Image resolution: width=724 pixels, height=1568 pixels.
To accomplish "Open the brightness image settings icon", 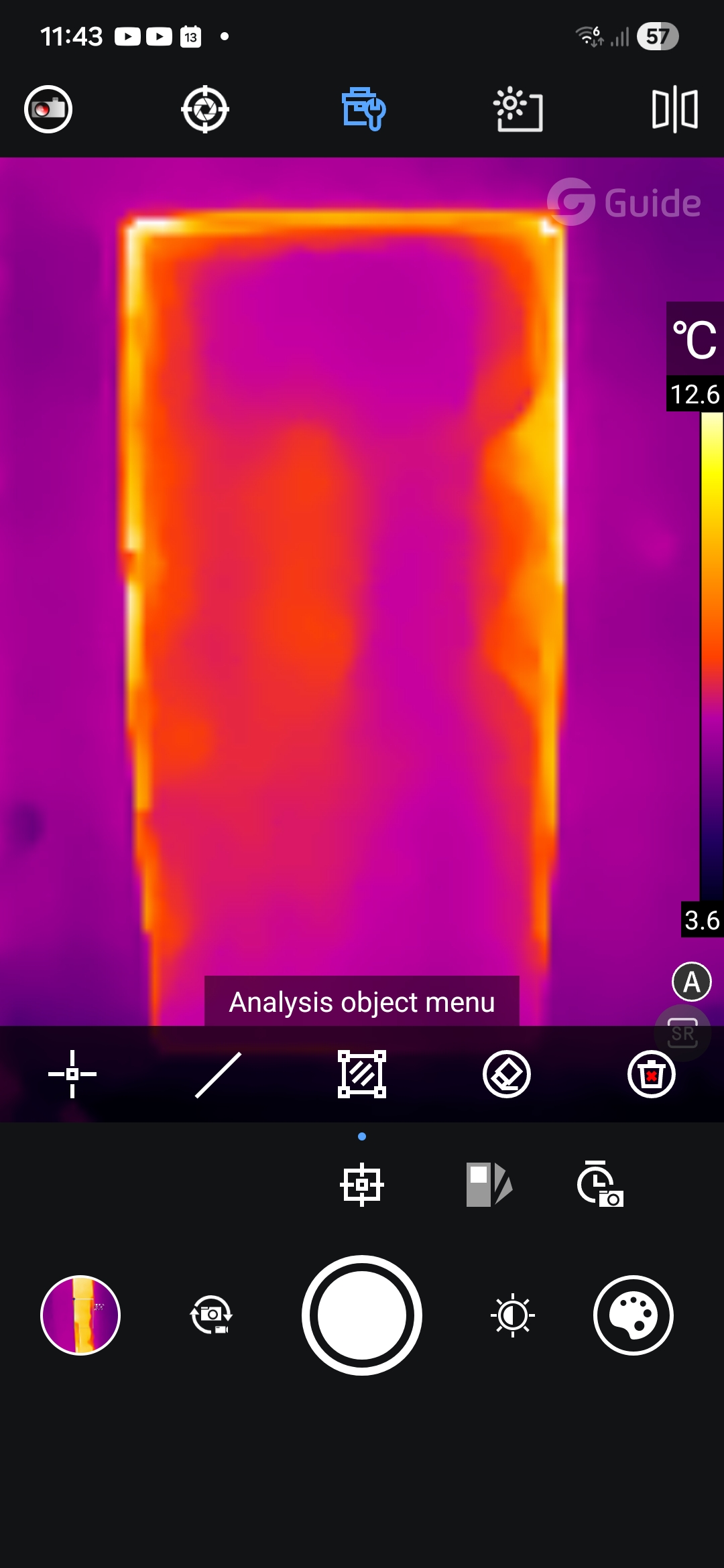I will [518, 109].
